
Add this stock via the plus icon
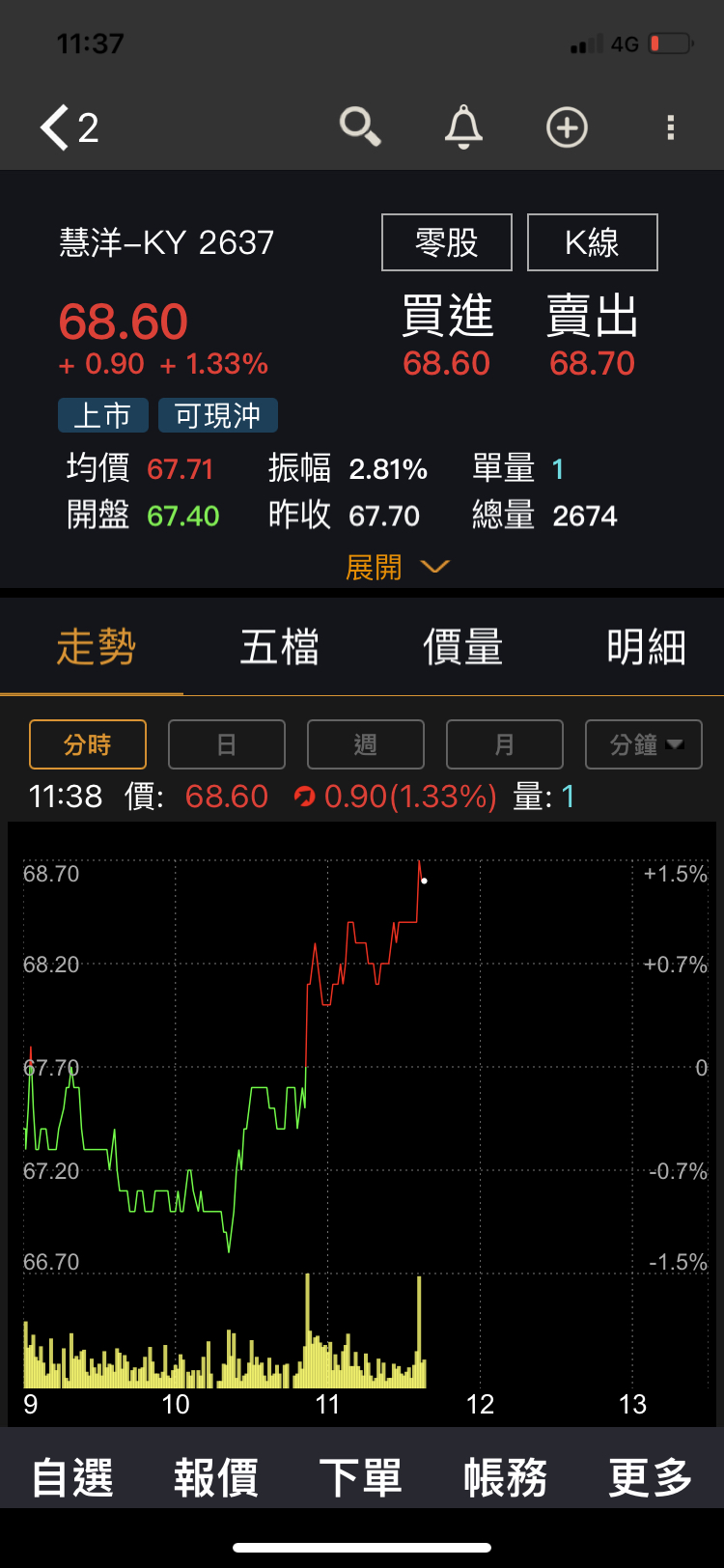567,127
